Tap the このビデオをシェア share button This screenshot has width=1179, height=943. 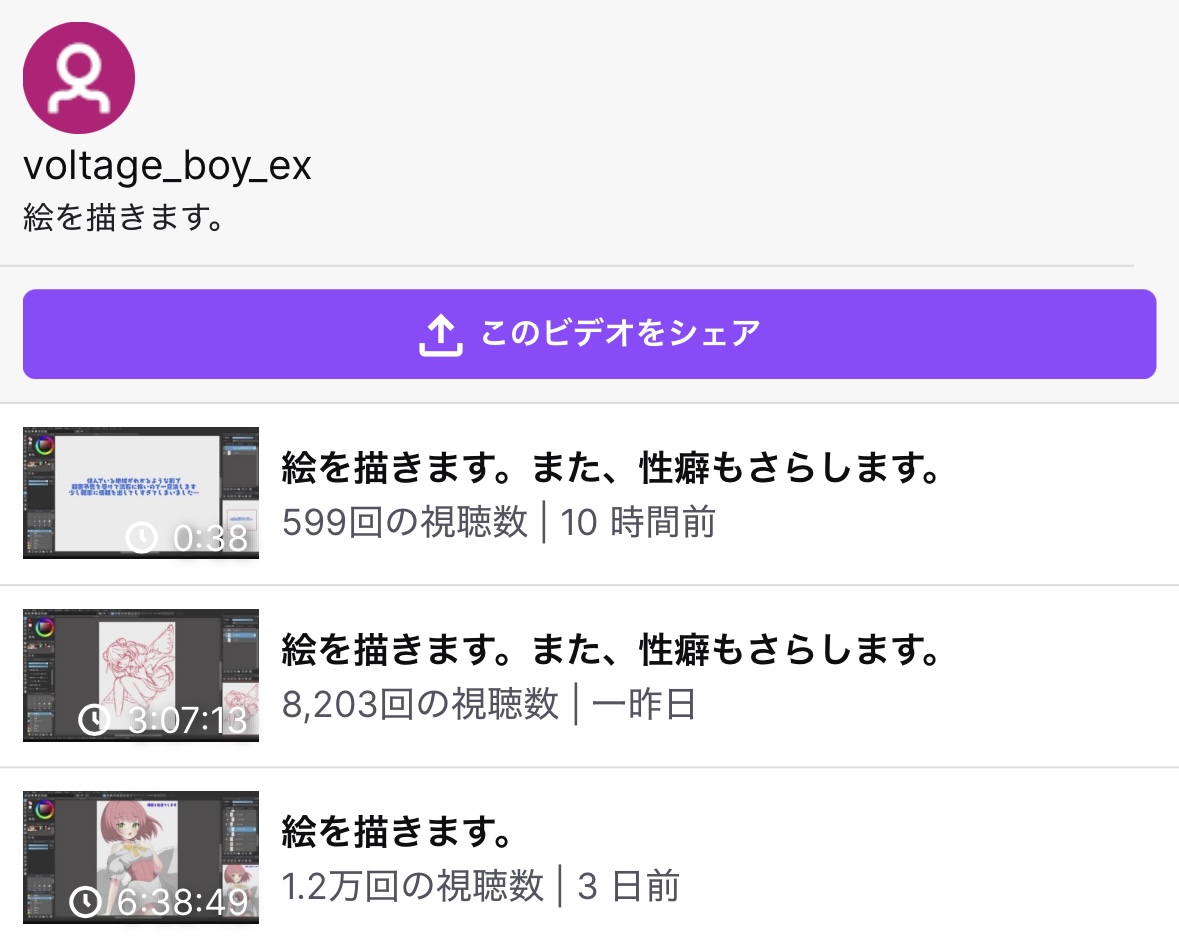point(589,334)
